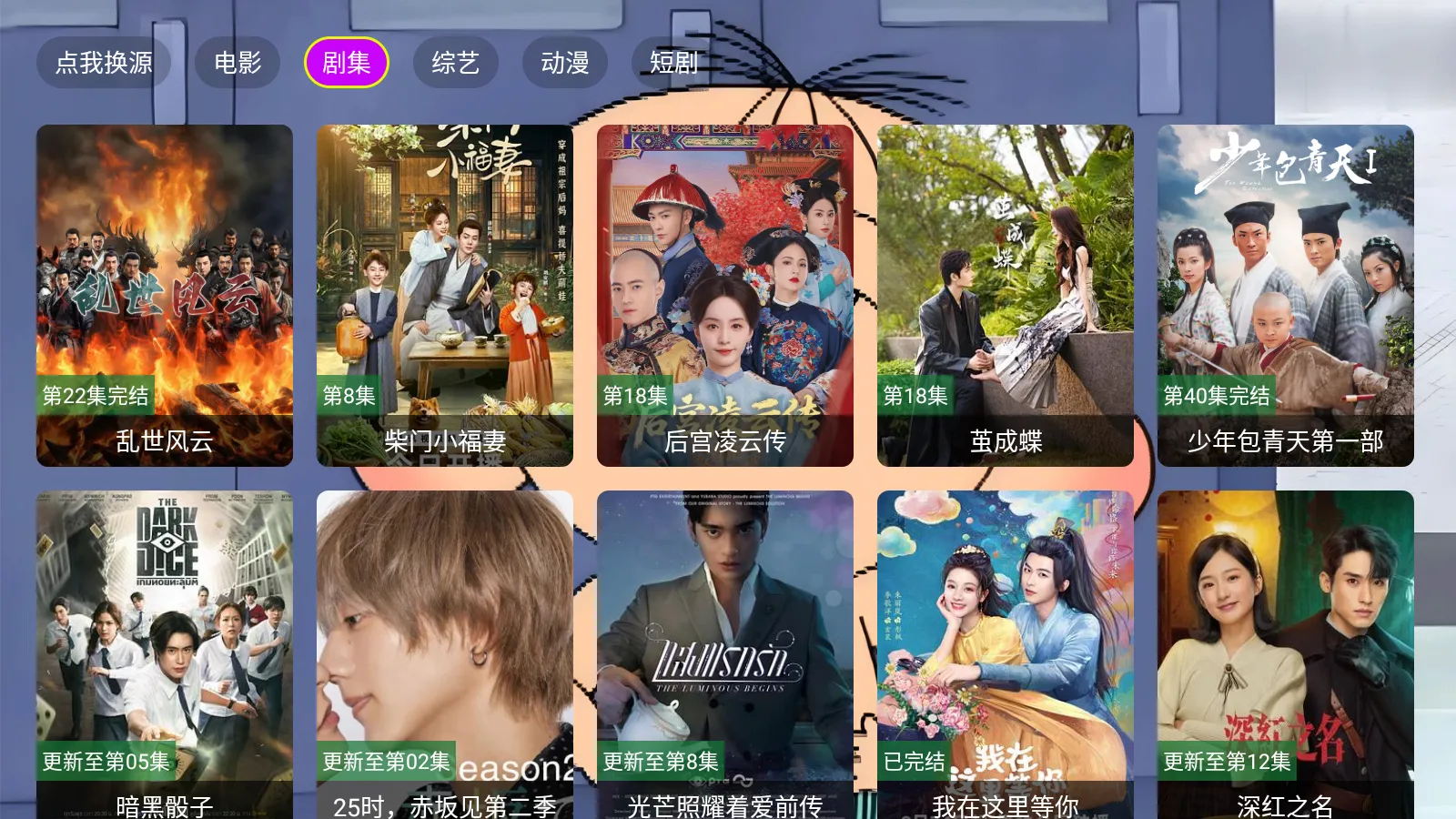The height and width of the screenshot is (819, 1456).
Task: Open the drama 深红之名
Action: point(1286,655)
